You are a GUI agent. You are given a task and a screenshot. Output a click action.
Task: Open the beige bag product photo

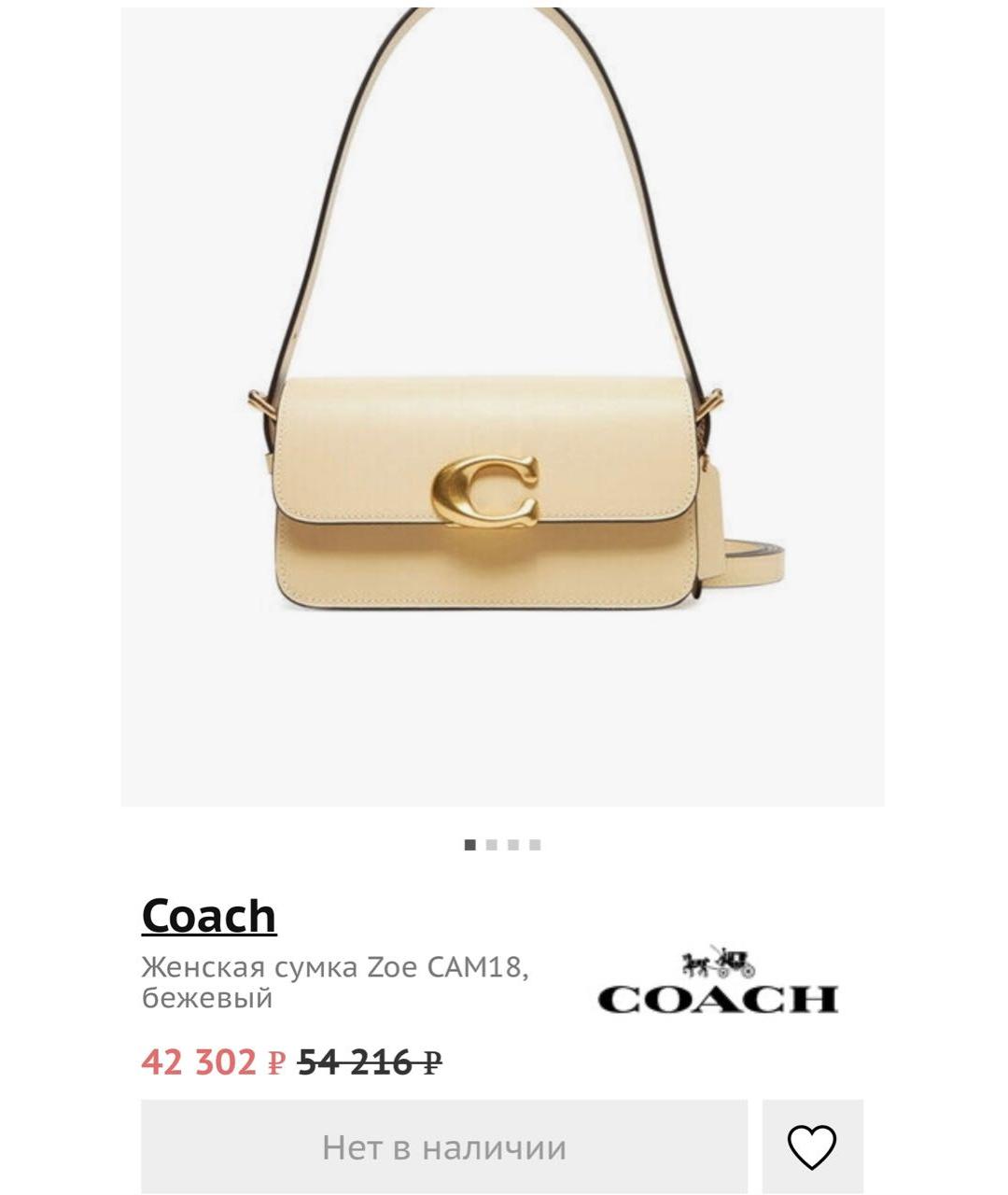502,407
